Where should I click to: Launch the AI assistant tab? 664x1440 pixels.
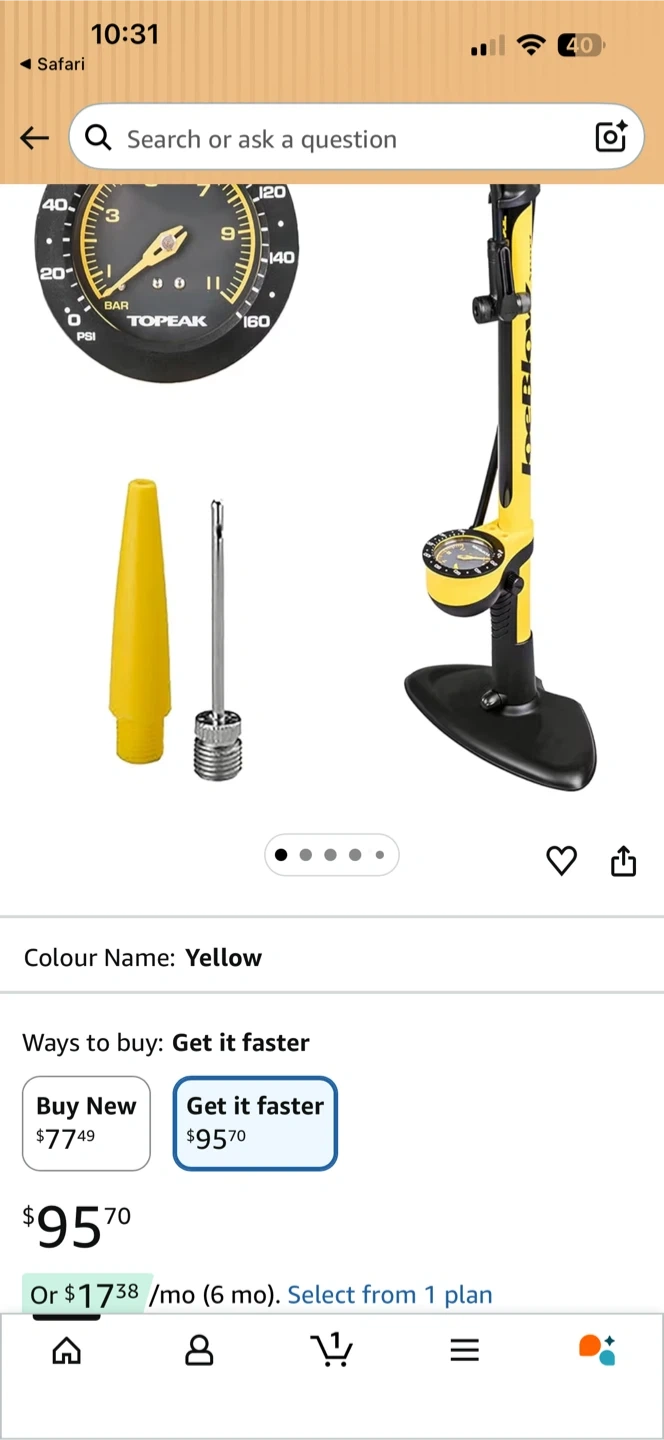tap(597, 1349)
